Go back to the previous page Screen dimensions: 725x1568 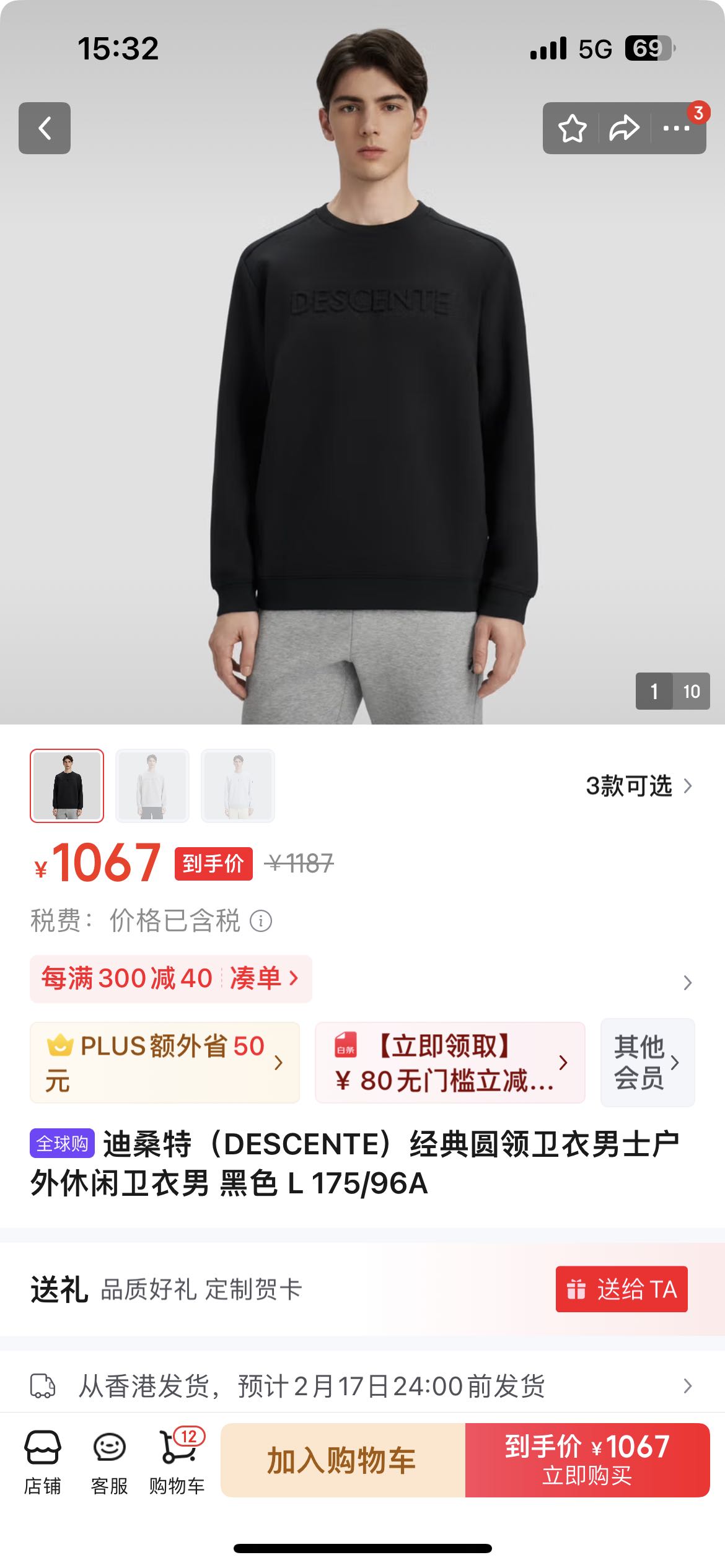[x=45, y=128]
